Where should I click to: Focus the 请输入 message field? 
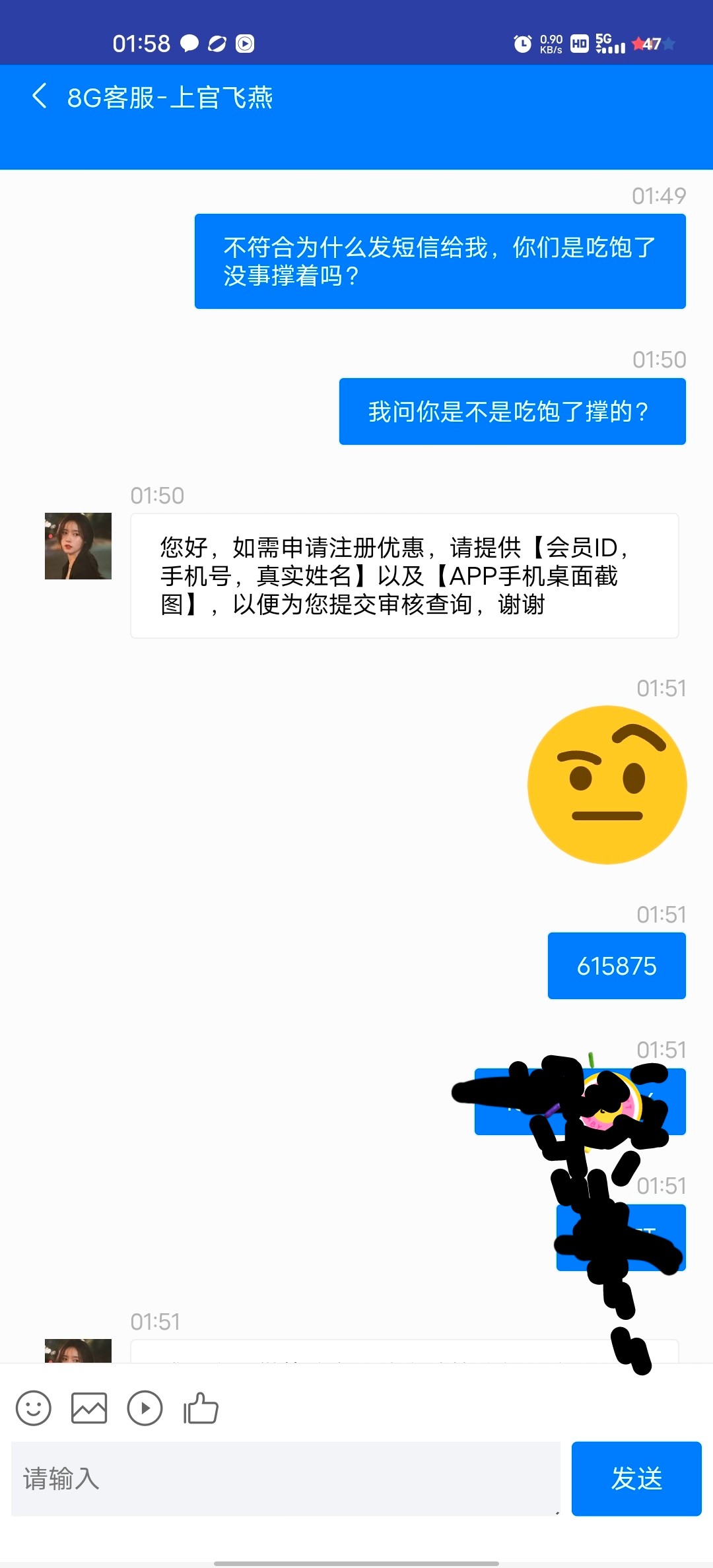[285, 1478]
